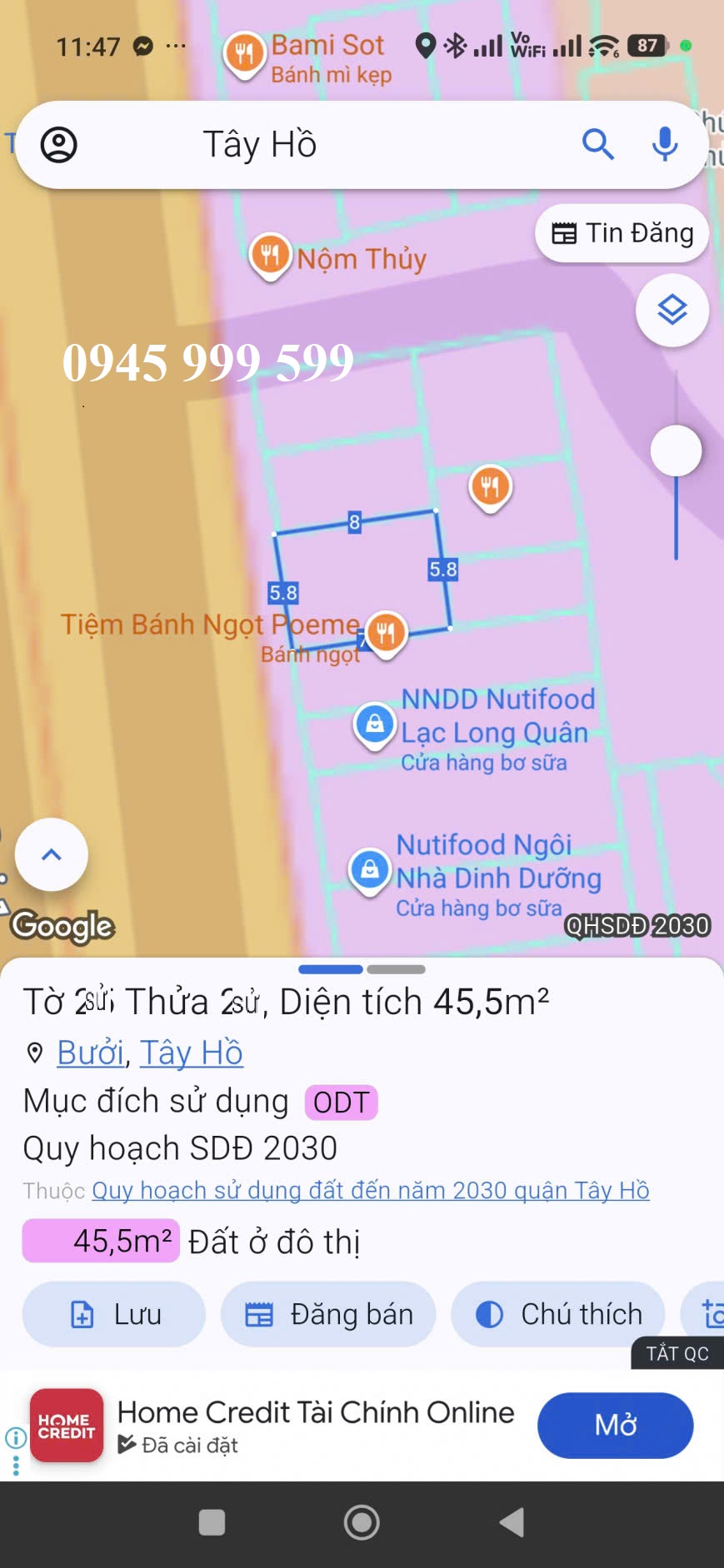The image size is (724, 1568).
Task: Turn off ads with TẮT QC
Action: click(x=677, y=1353)
